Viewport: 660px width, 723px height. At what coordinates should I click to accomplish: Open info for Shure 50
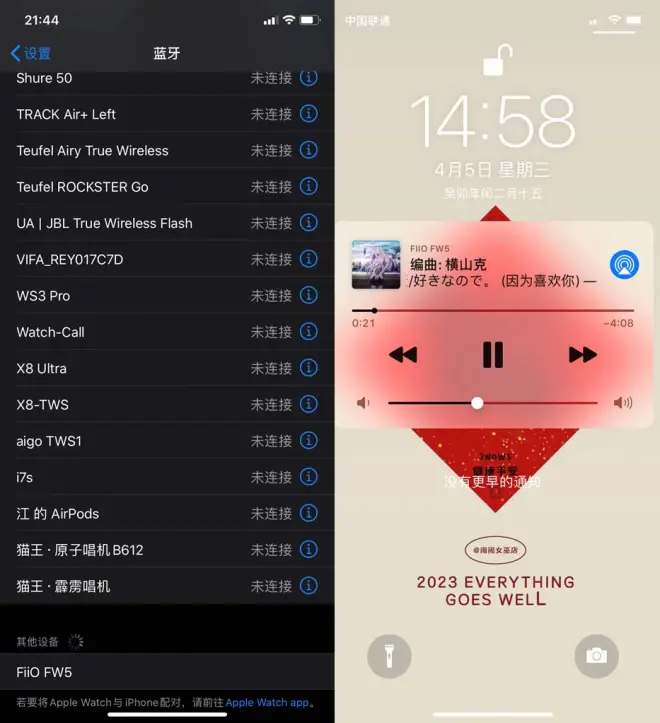point(309,78)
